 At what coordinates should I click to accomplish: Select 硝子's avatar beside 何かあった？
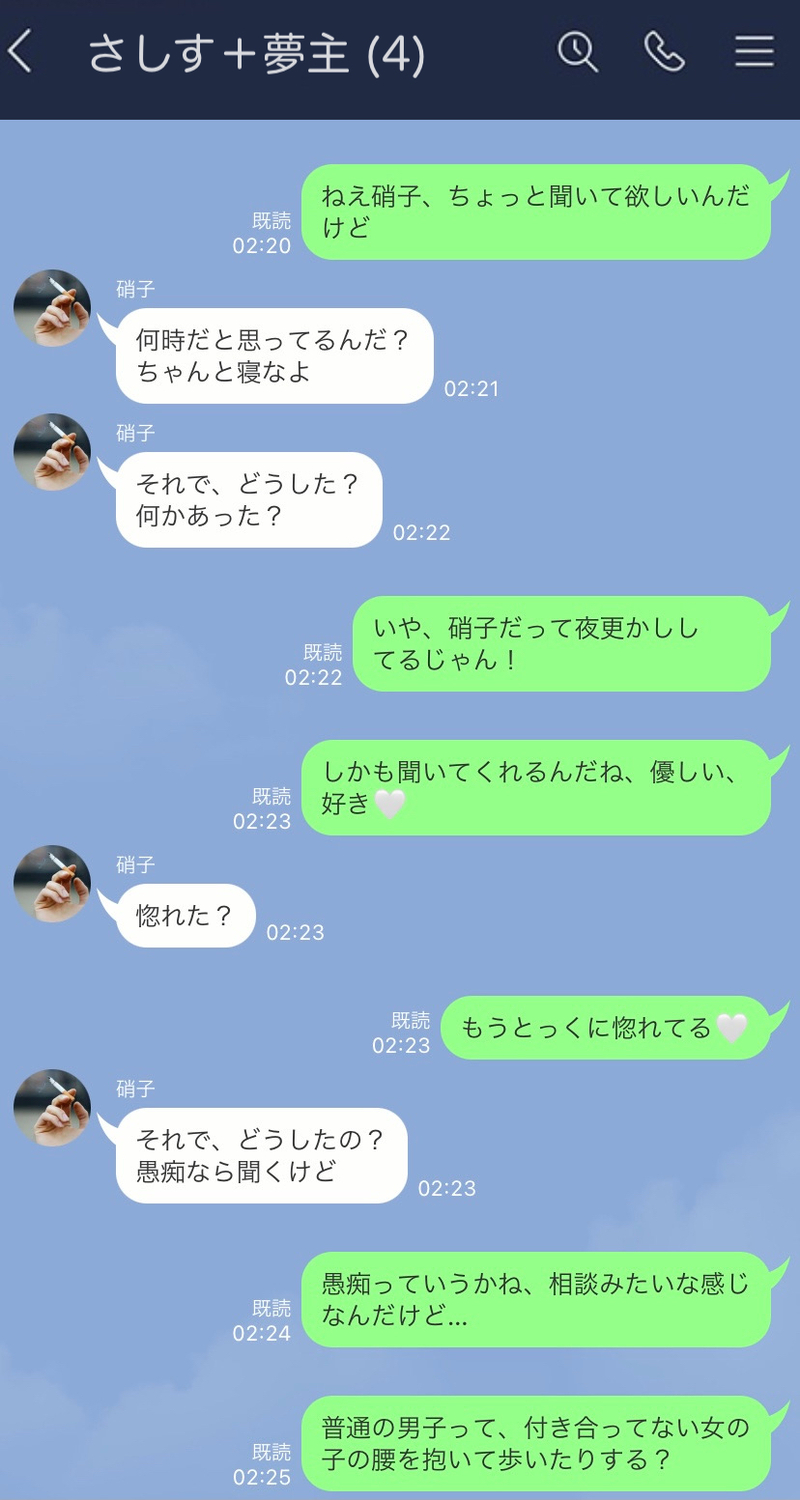52,452
